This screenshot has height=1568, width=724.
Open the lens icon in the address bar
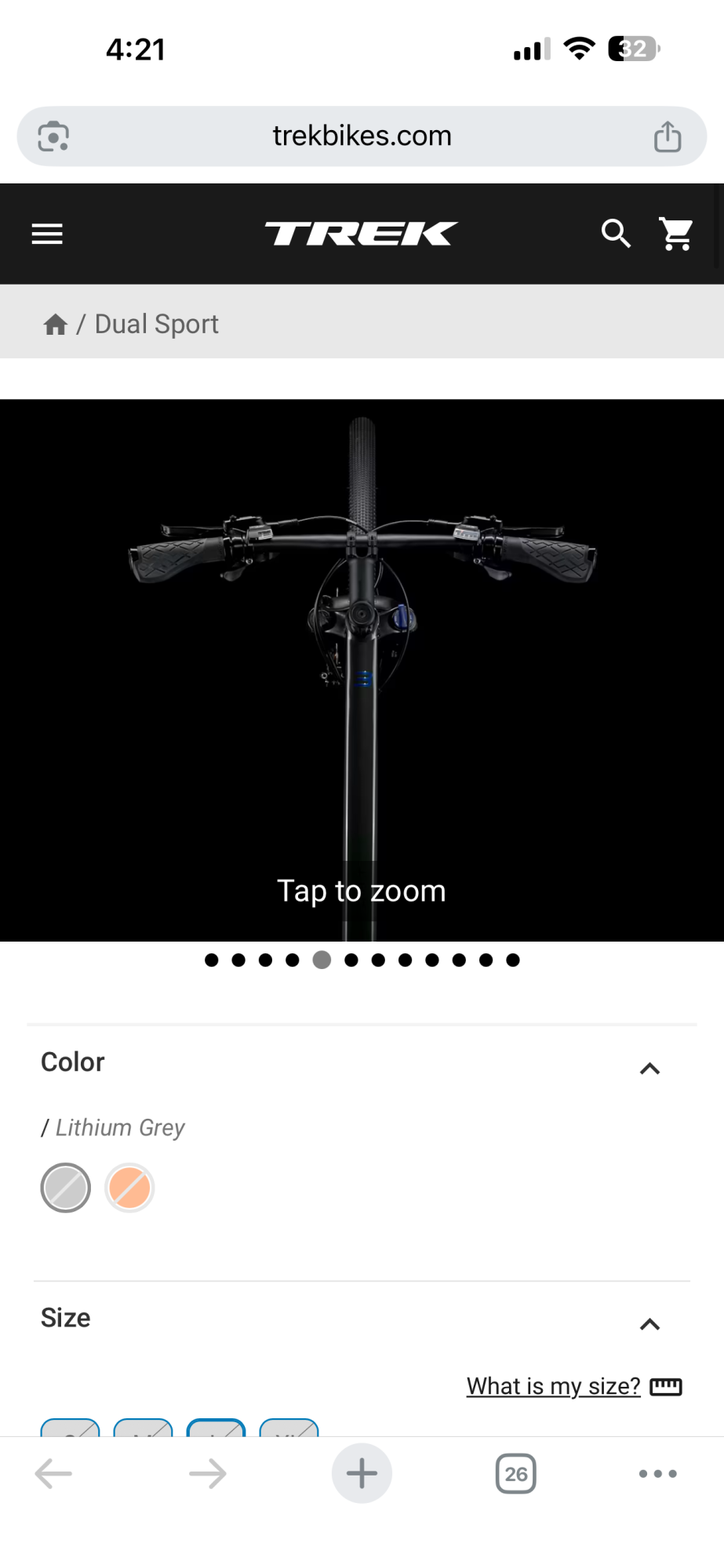(x=53, y=136)
